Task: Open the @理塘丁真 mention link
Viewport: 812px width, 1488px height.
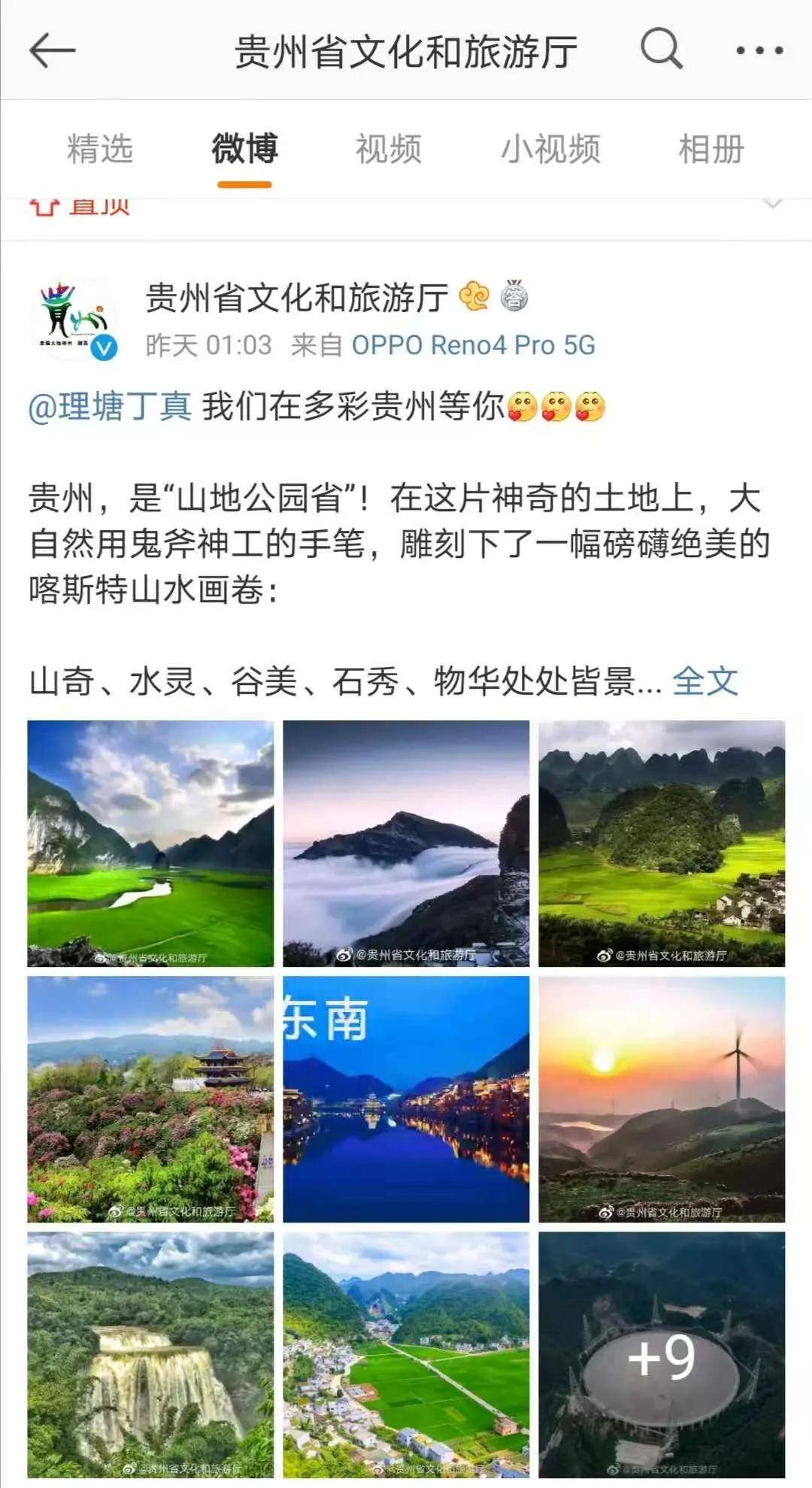Action: pos(110,407)
